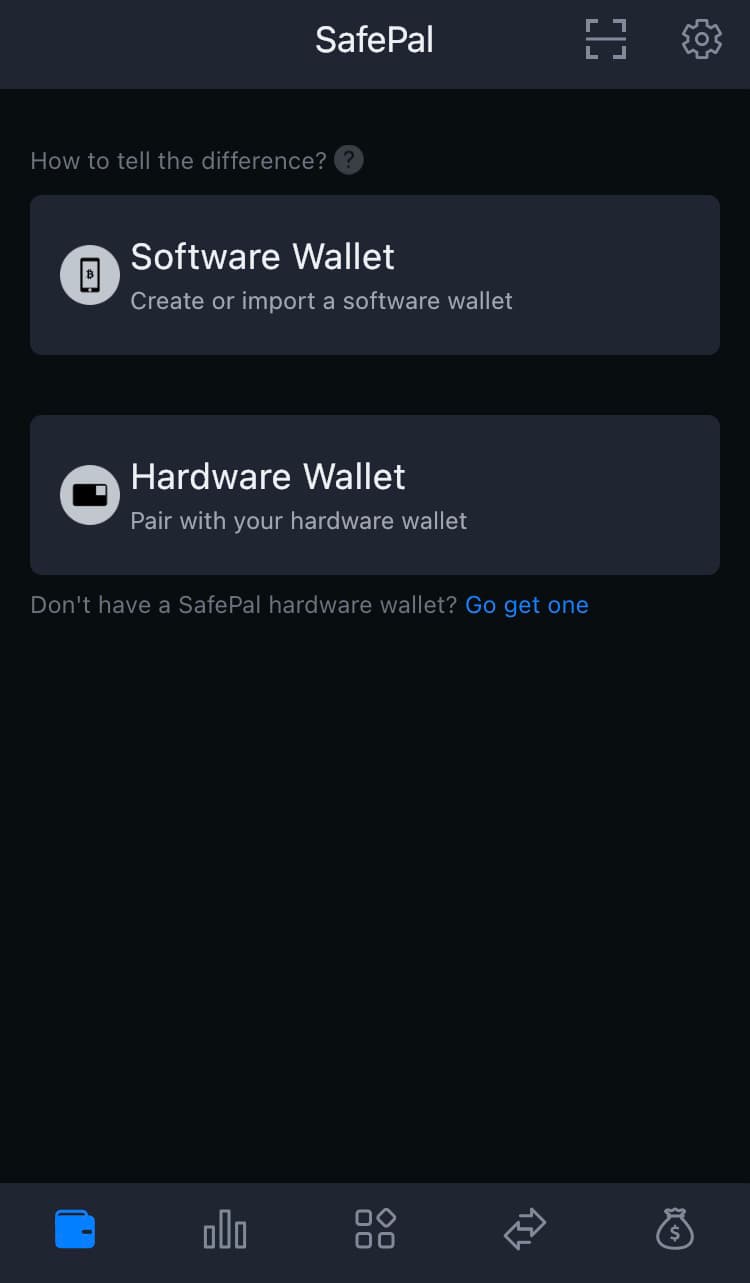The height and width of the screenshot is (1283, 750).
Task: Open the QR code scanner
Action: (x=606, y=40)
